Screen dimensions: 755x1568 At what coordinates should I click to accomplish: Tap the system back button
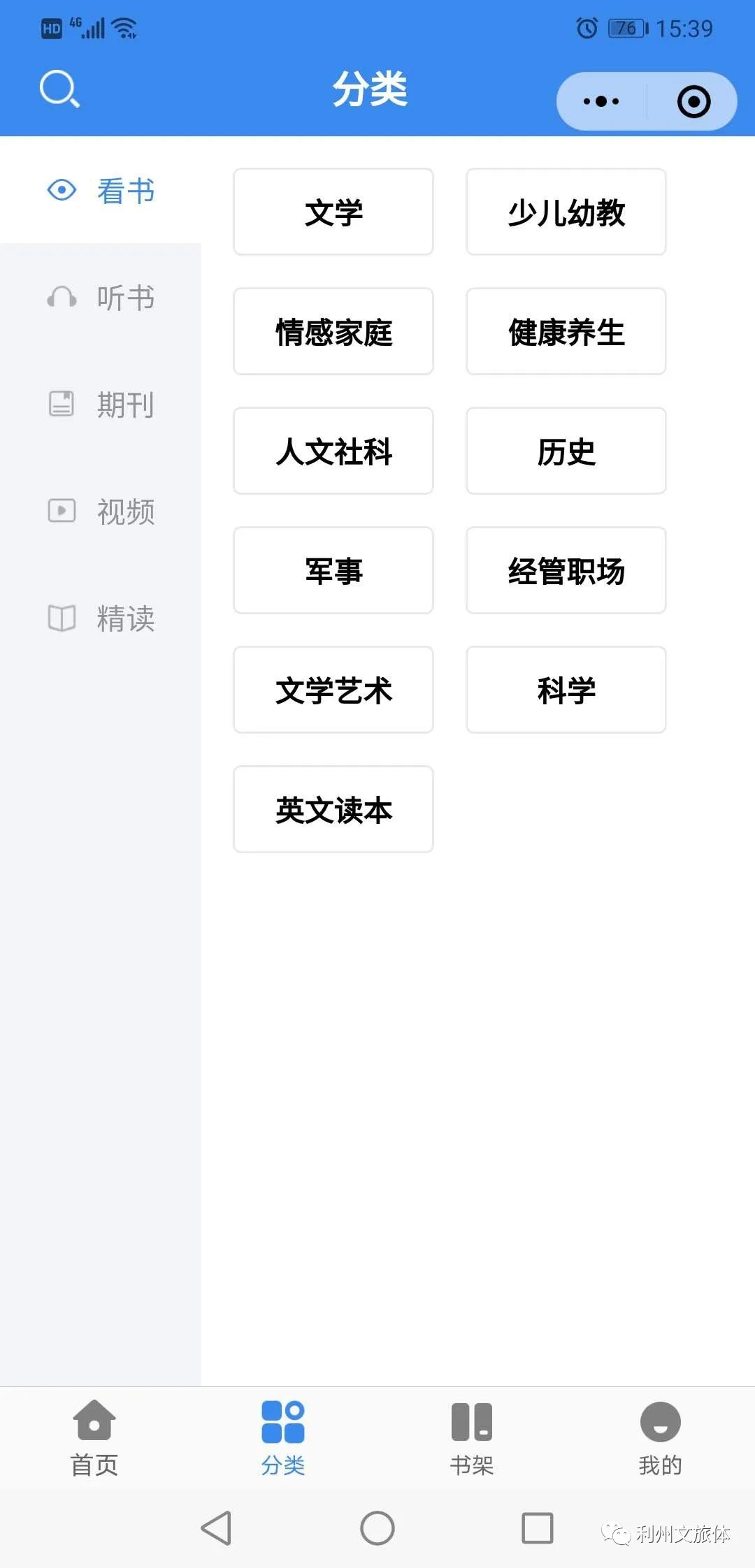point(216,1527)
